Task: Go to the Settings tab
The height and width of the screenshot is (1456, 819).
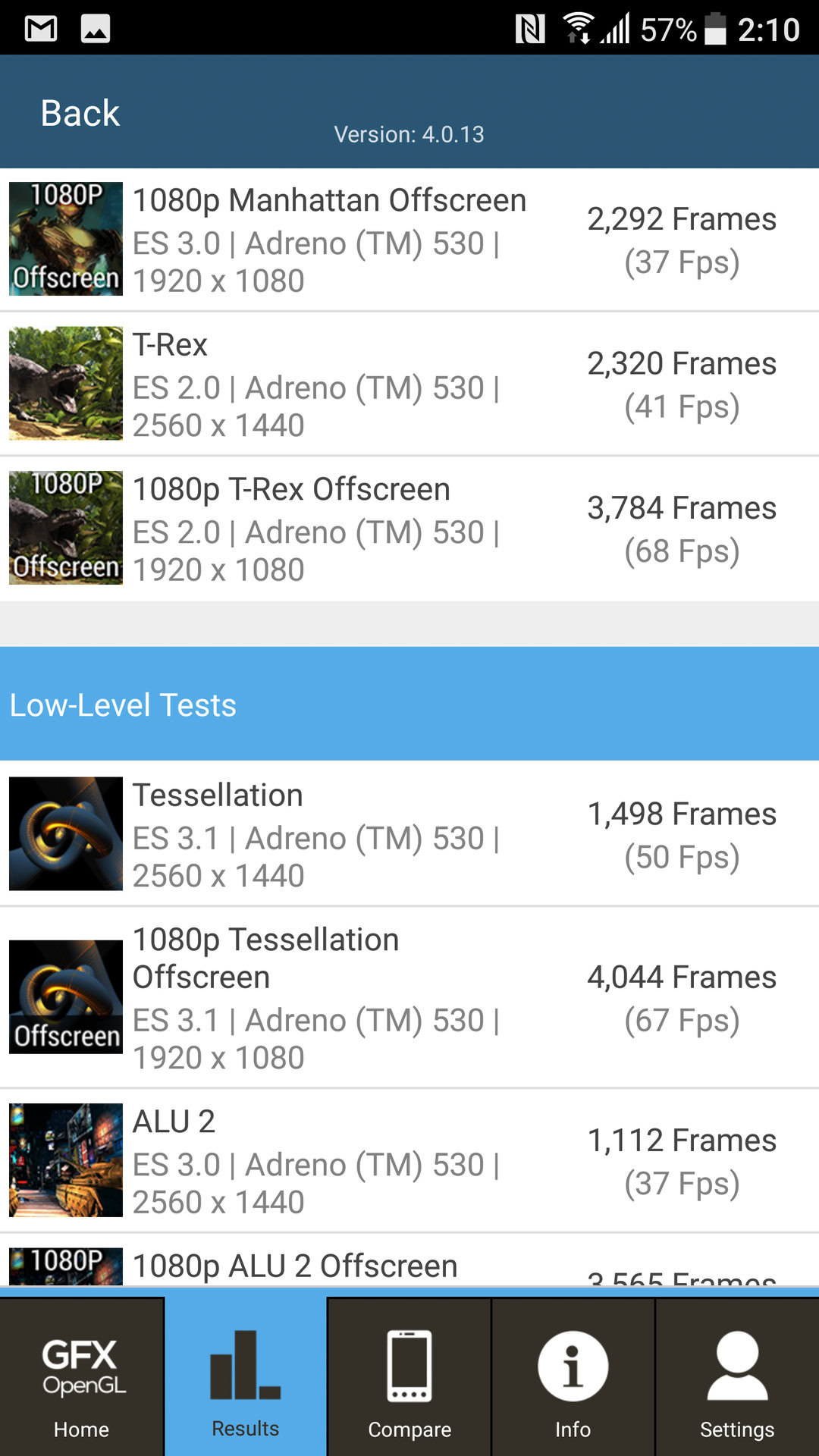Action: pos(737,1377)
